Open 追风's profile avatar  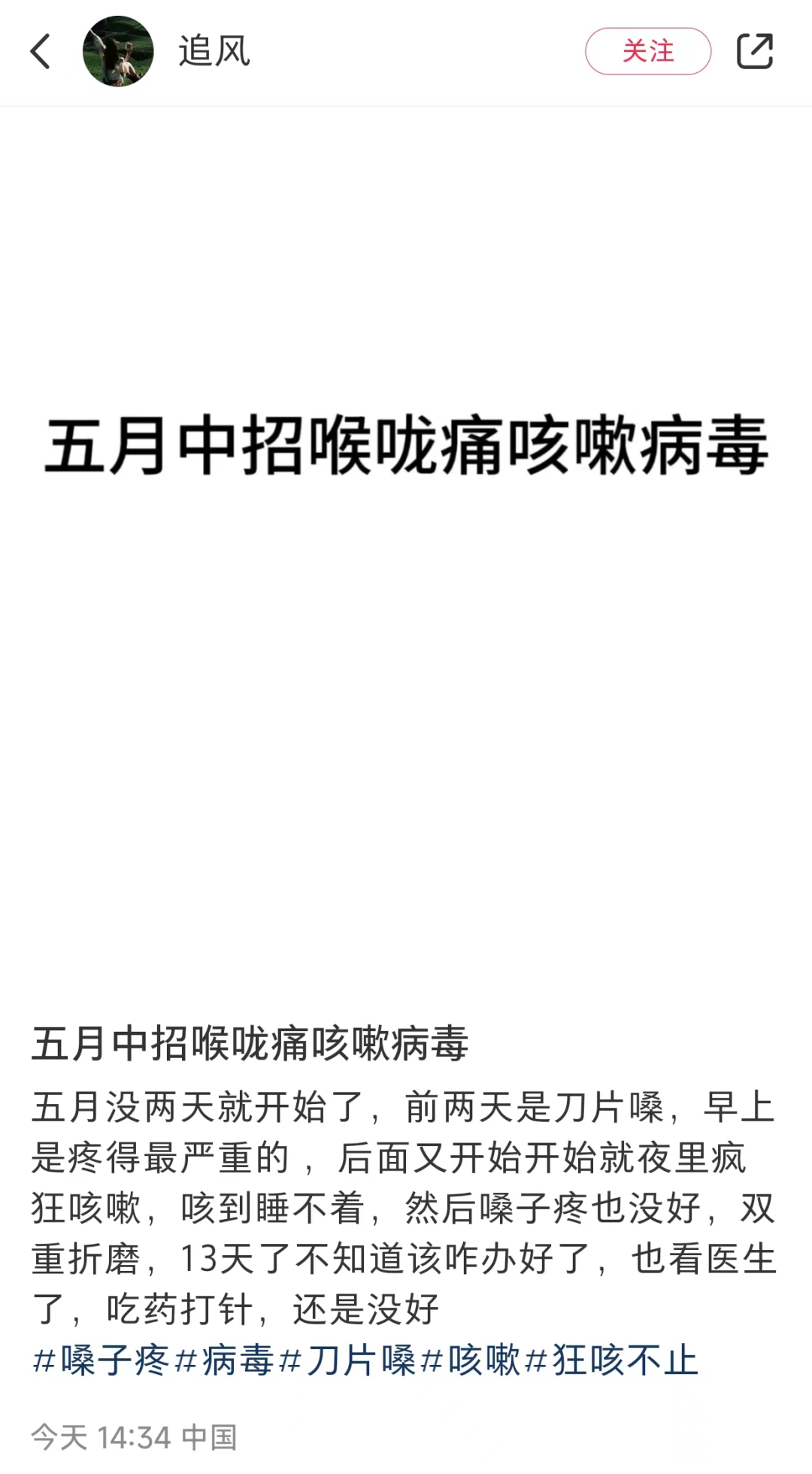118,51
